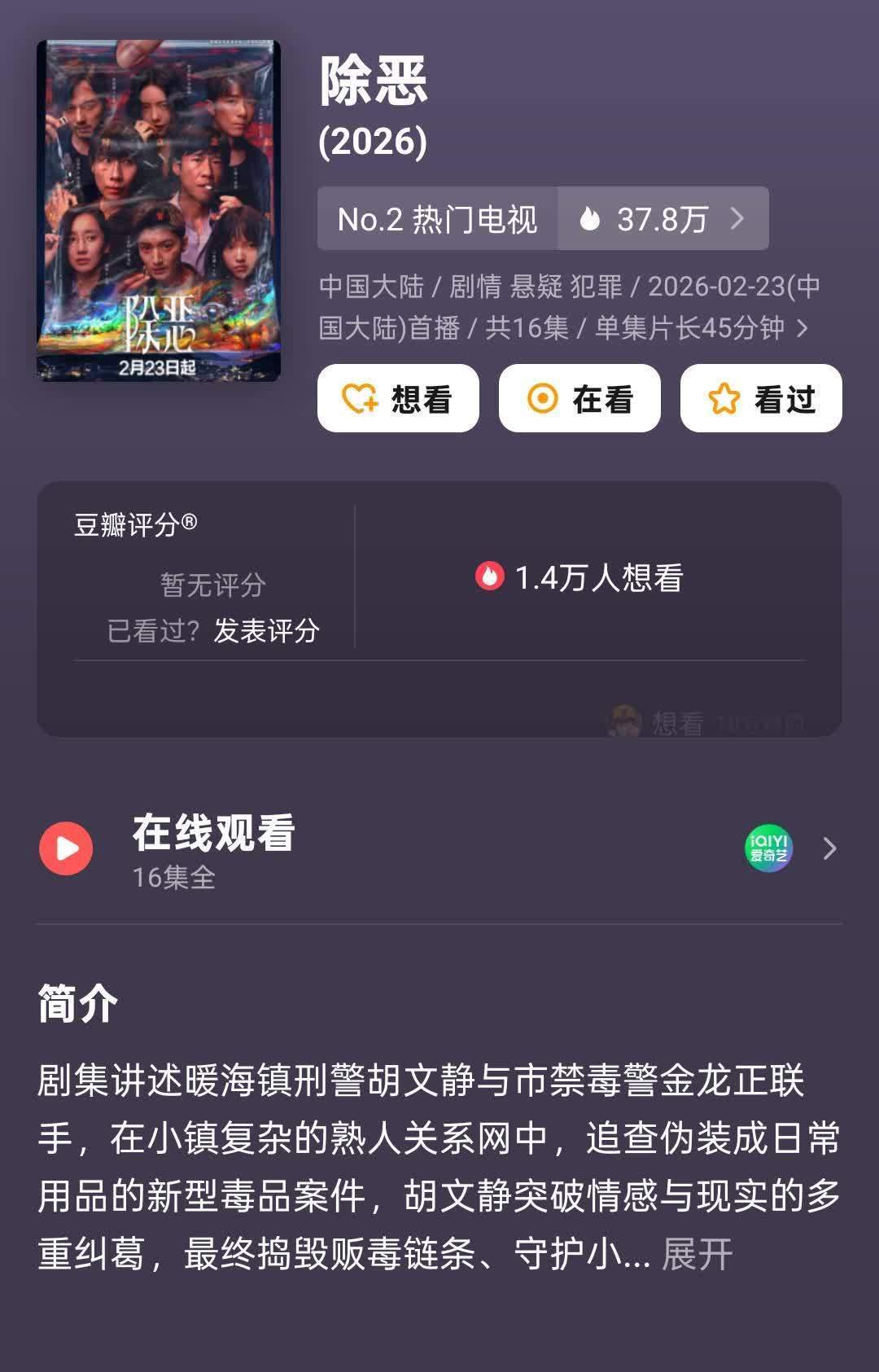
Task: Open the 除恶 poster image
Action: coord(159,210)
